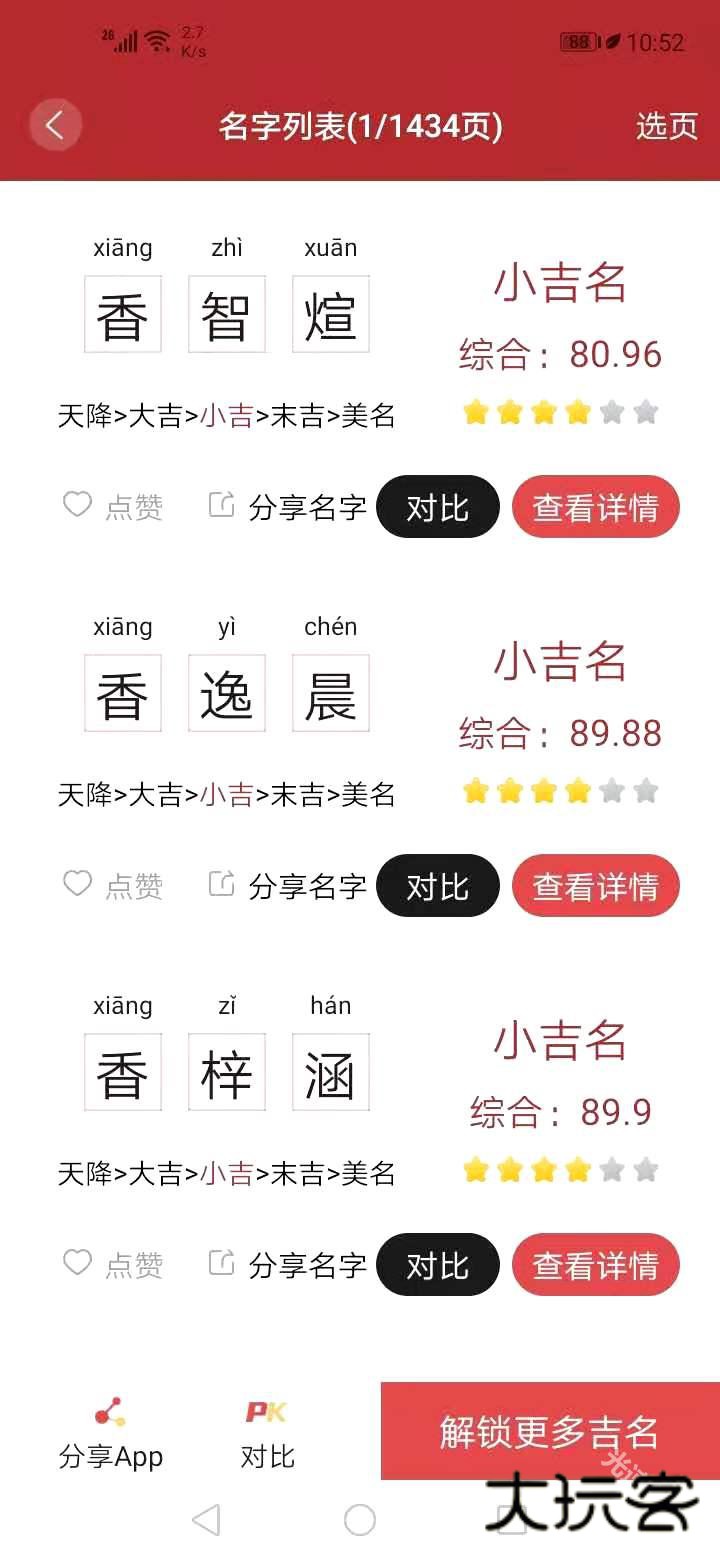
Task: Expand details via 查看详情 for 香逸晨
Action: pos(595,884)
